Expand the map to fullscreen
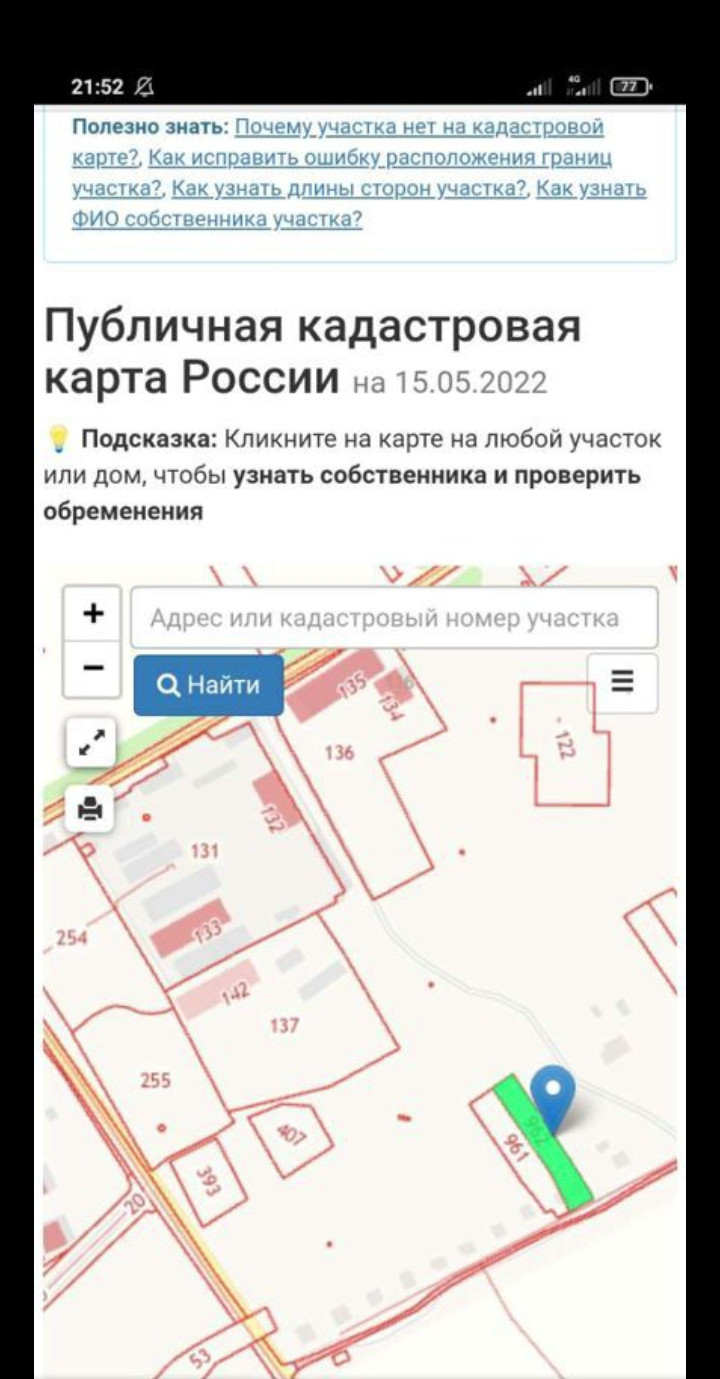 click(x=91, y=742)
